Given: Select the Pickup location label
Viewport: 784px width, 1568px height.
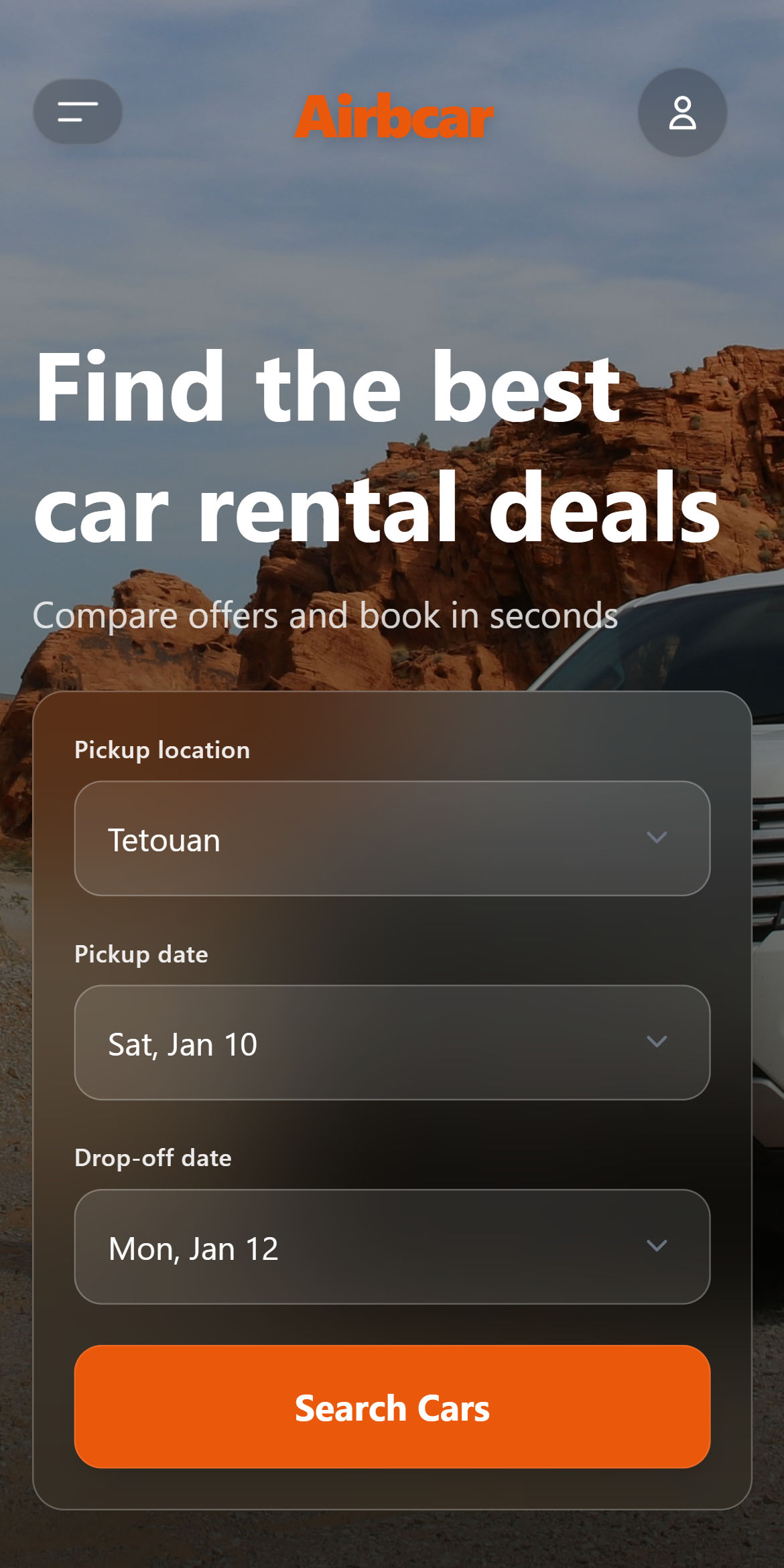Looking at the screenshot, I should [x=162, y=751].
